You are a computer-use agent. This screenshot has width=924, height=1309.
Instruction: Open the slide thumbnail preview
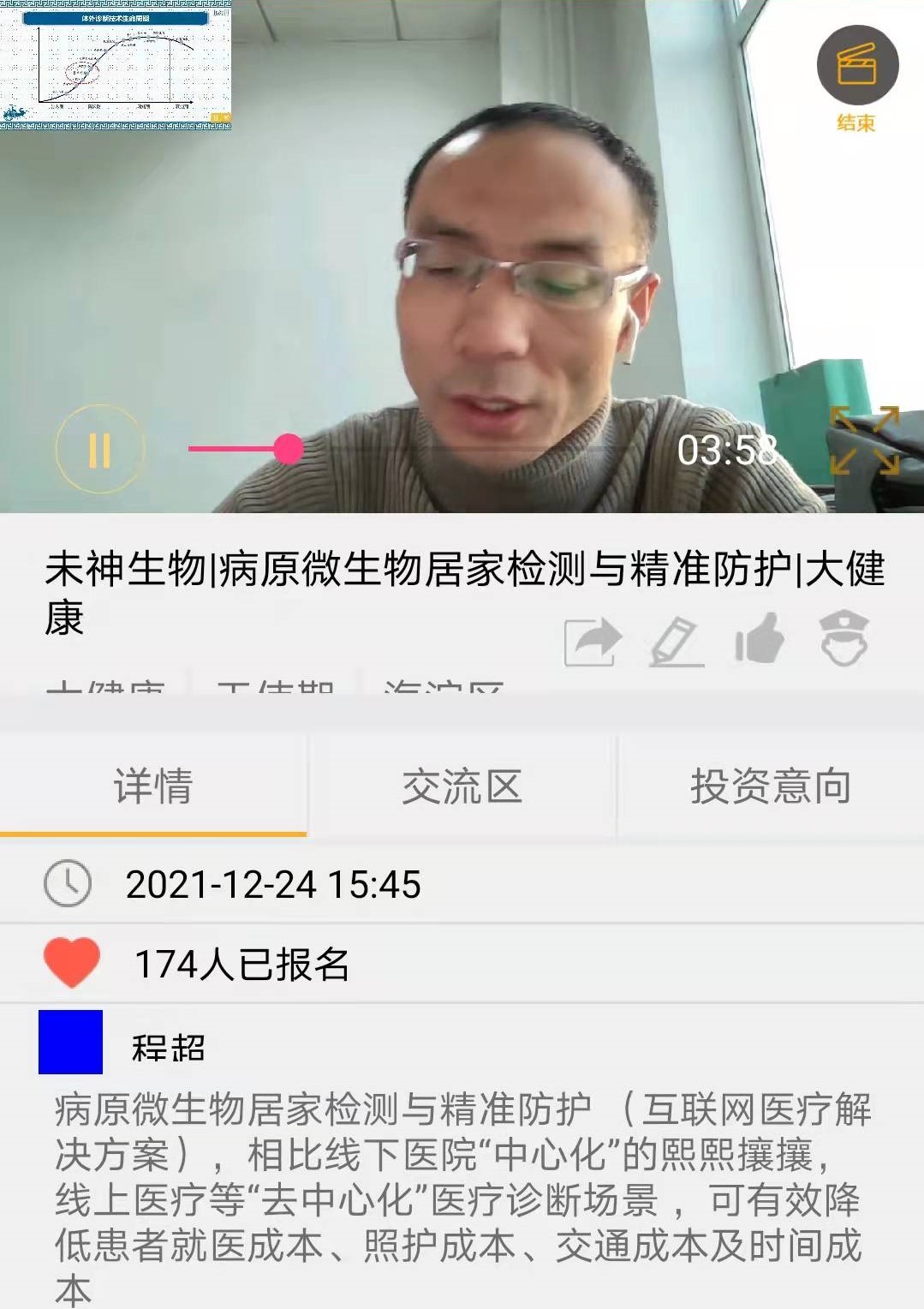click(x=116, y=65)
